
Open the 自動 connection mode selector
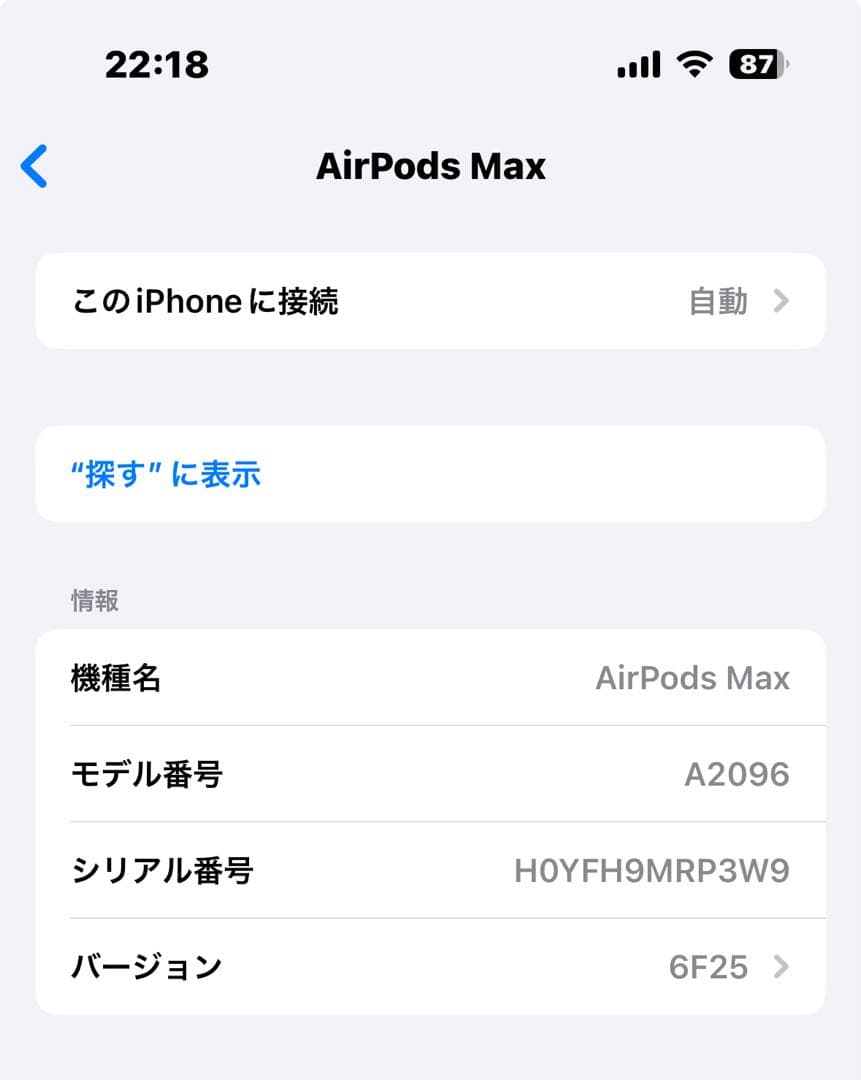pyautogui.click(x=719, y=301)
